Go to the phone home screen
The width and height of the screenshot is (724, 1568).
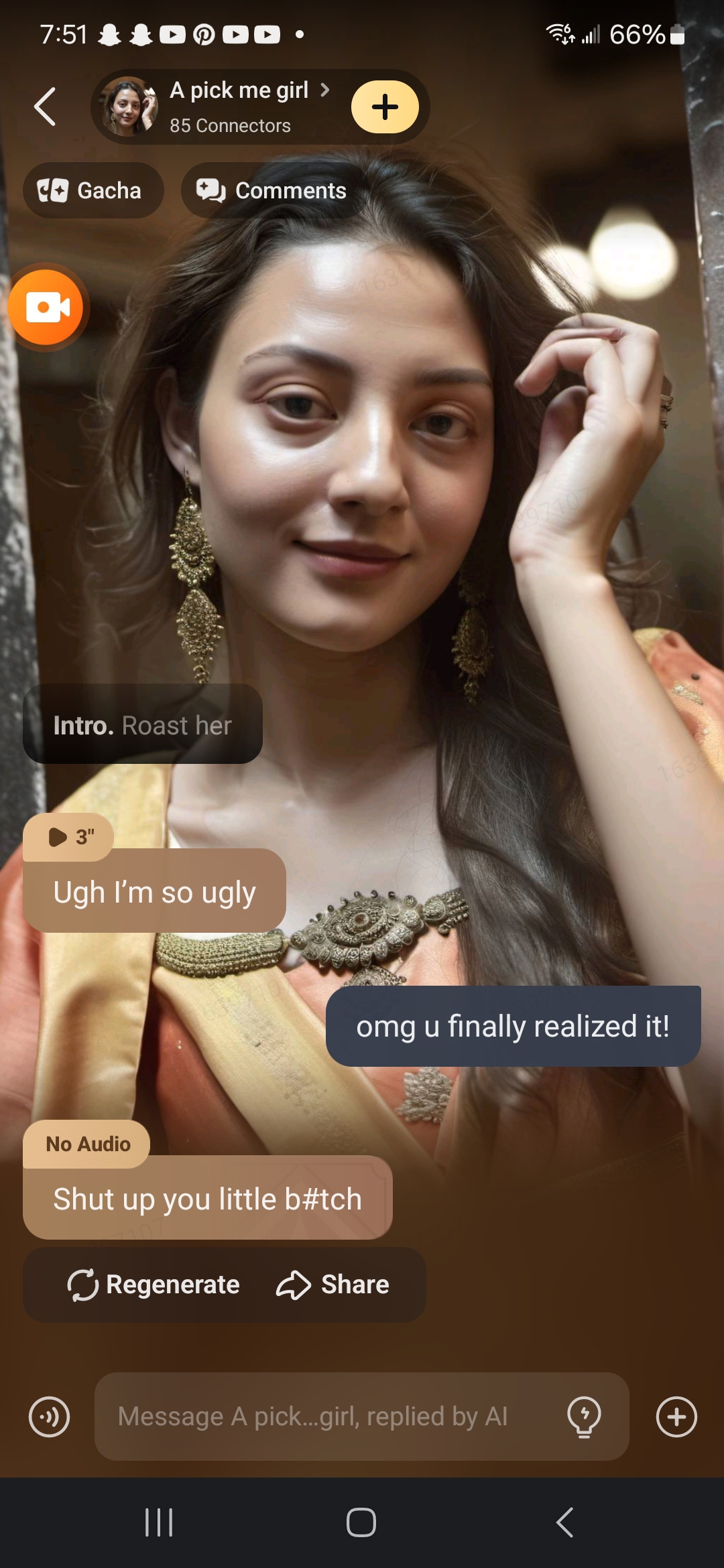[x=361, y=1522]
